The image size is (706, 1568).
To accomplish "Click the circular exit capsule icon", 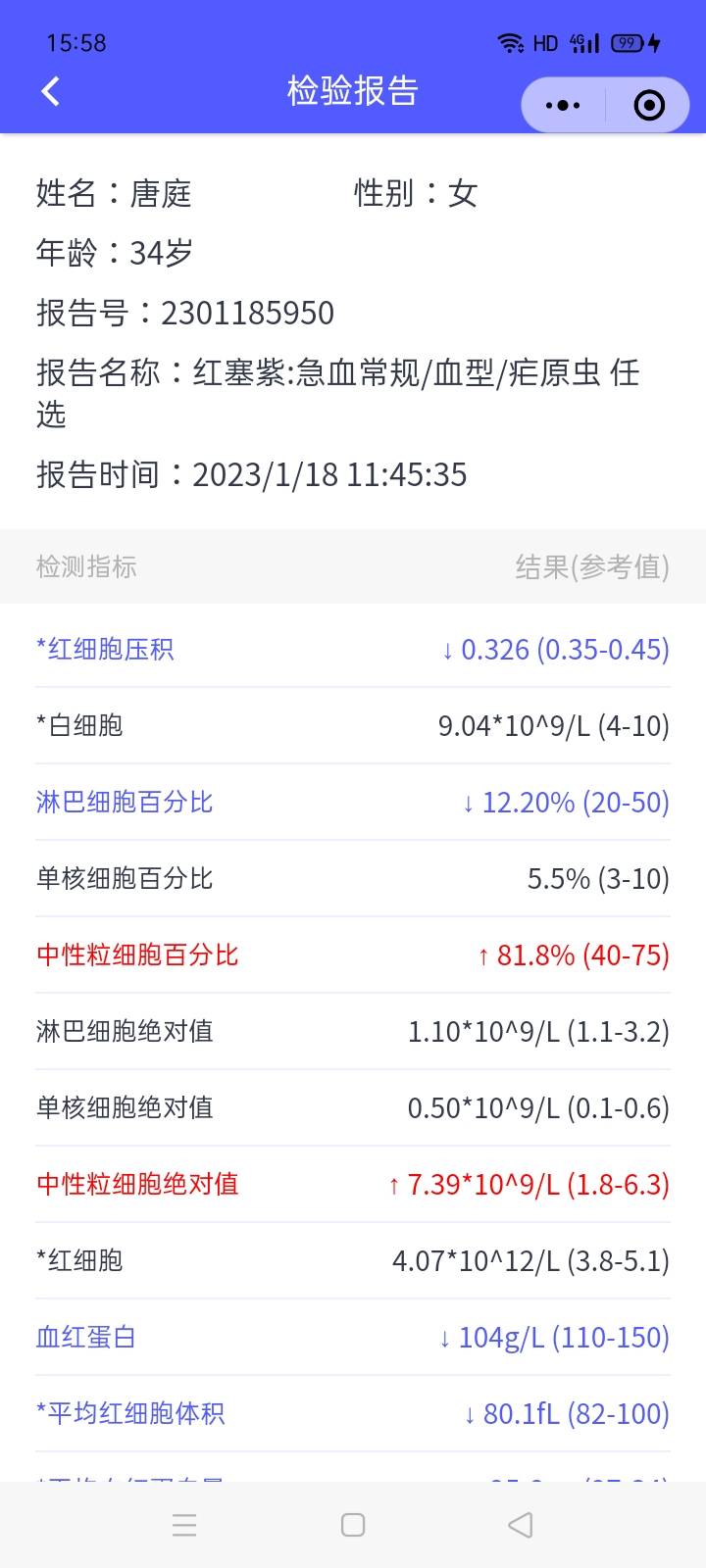I will (648, 105).
